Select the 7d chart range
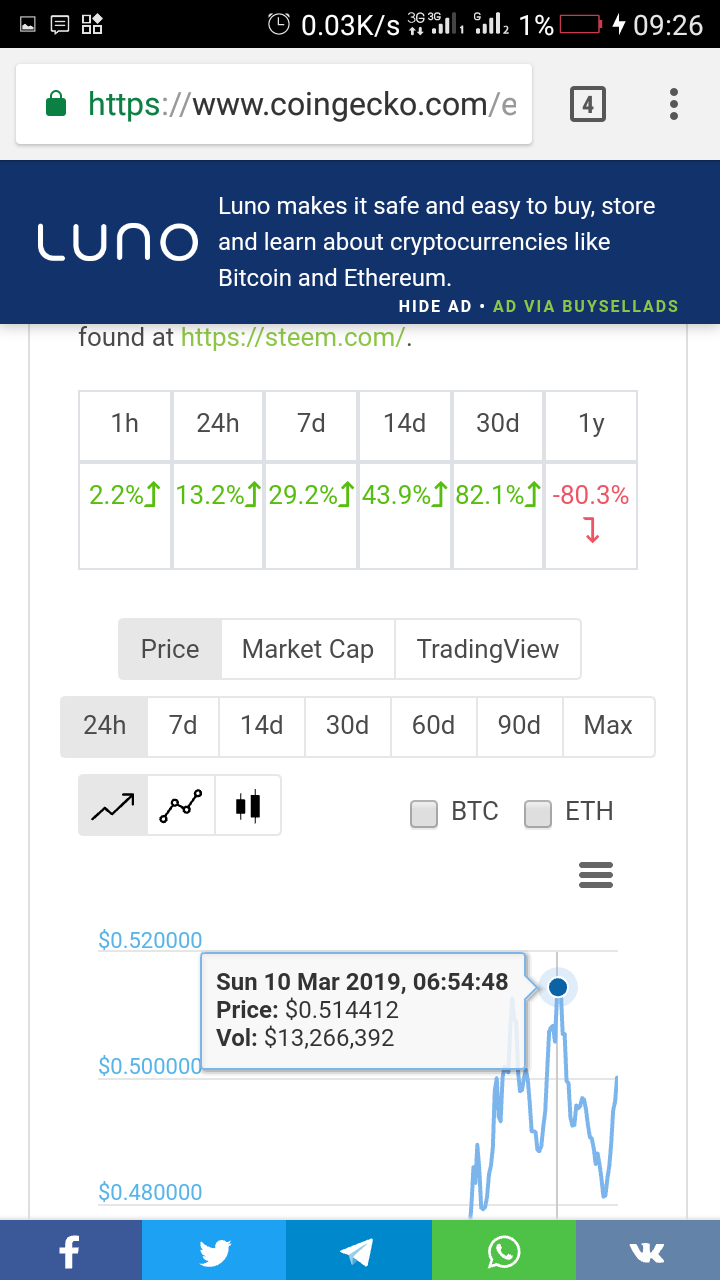Viewport: 720px width, 1280px height. (x=183, y=725)
